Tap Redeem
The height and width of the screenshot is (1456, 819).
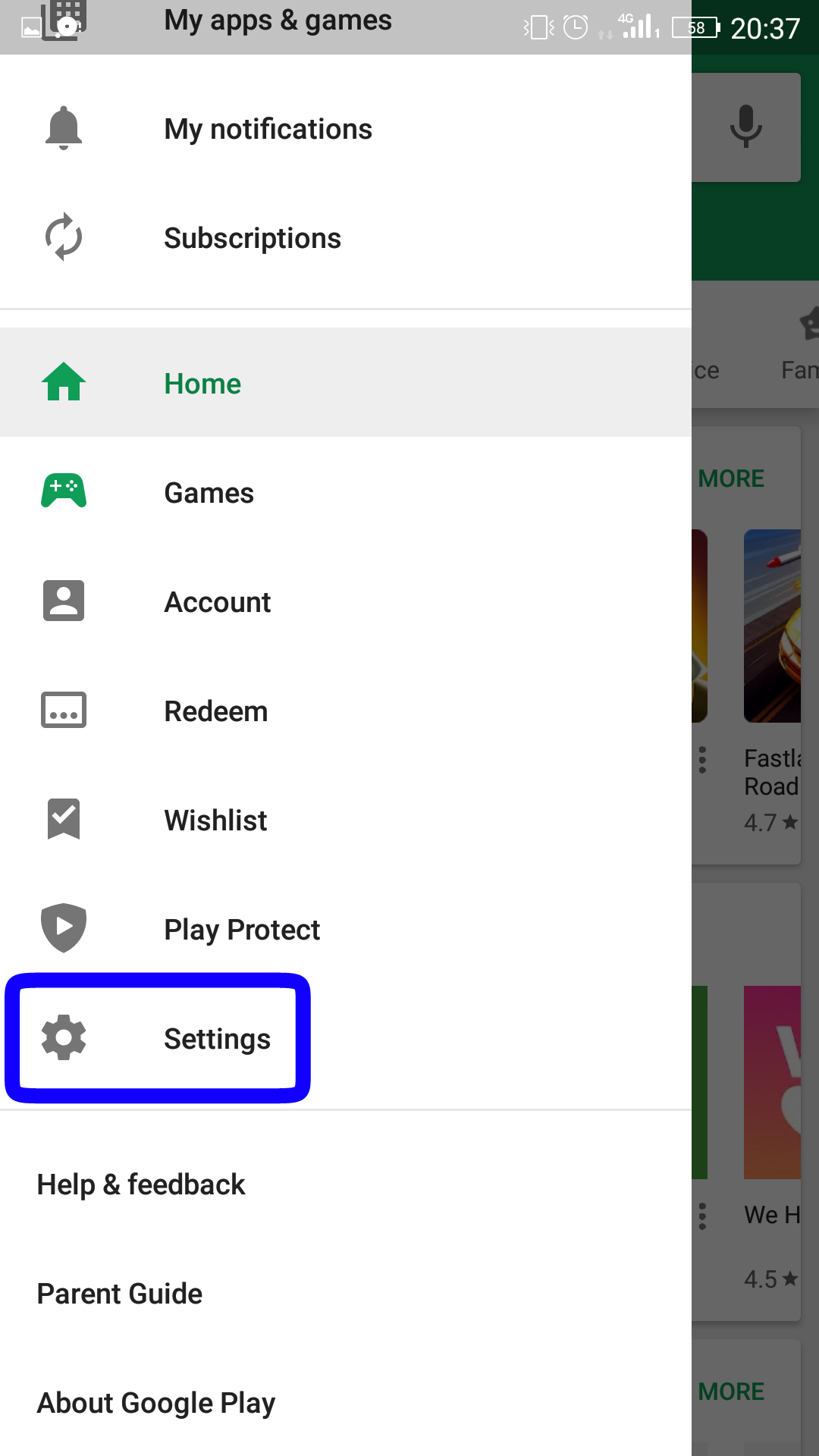tap(346, 711)
